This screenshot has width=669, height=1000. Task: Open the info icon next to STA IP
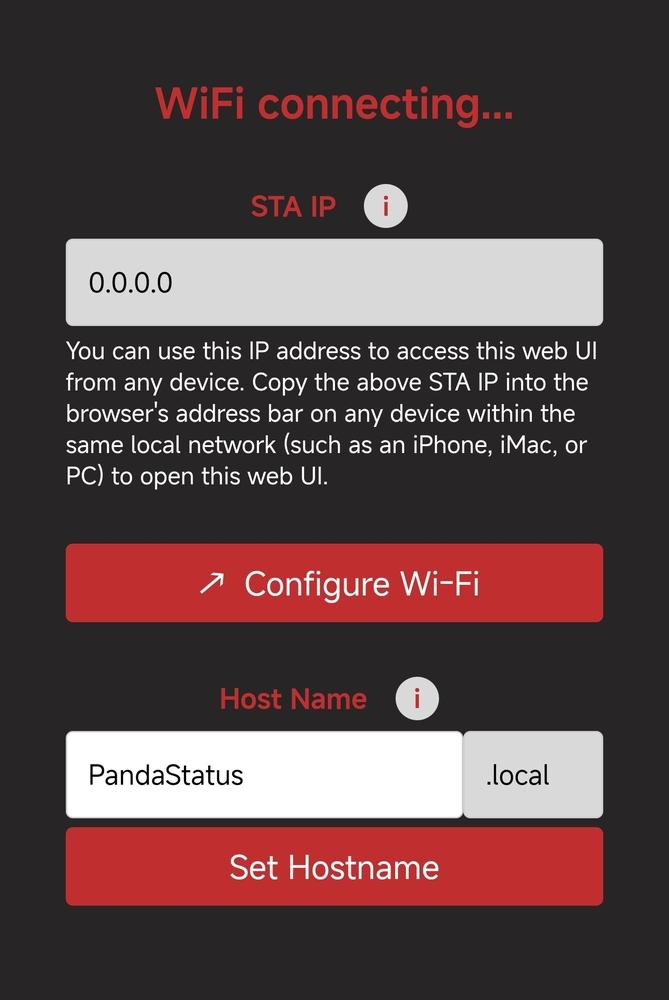(386, 207)
